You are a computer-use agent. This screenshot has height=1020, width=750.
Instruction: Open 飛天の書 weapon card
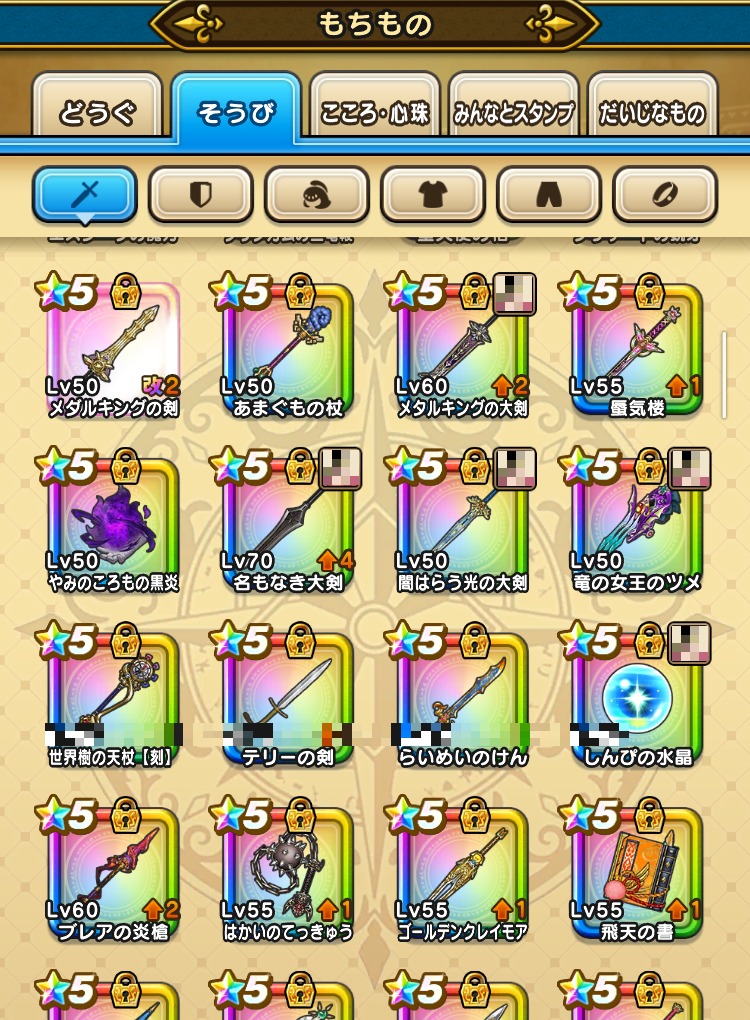point(637,875)
